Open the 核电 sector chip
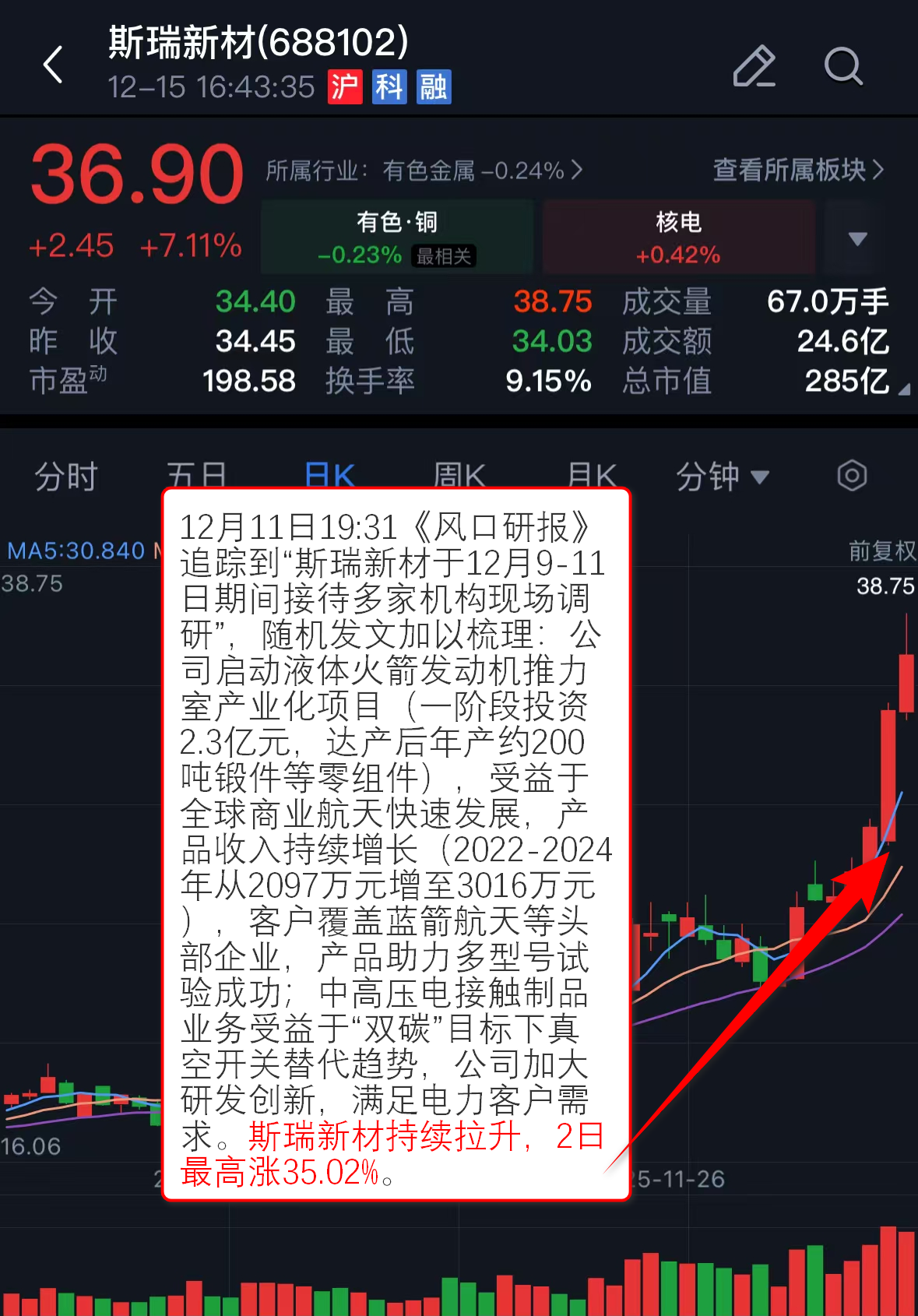Viewport: 918px width, 1316px height. 678,237
